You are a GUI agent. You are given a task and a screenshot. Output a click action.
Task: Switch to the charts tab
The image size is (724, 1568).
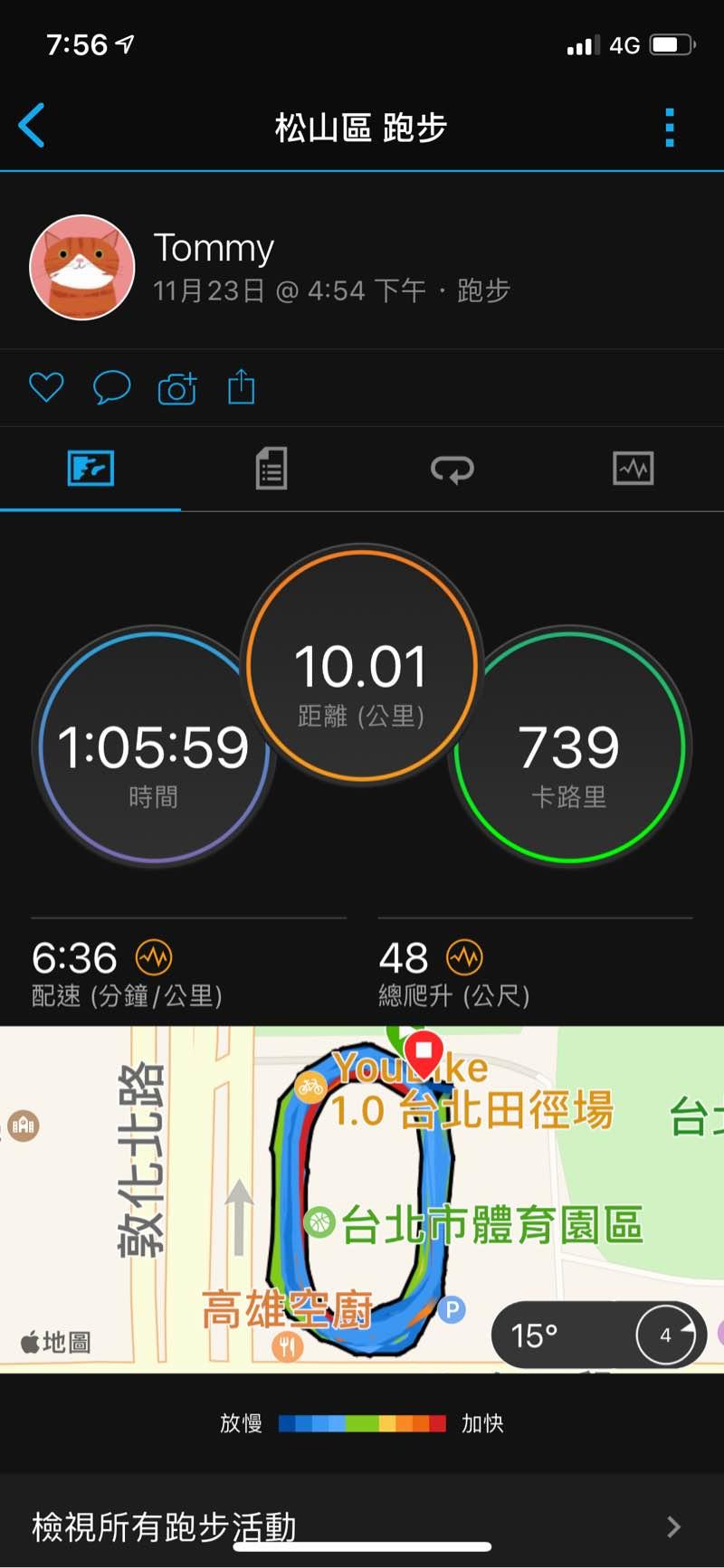point(633,469)
